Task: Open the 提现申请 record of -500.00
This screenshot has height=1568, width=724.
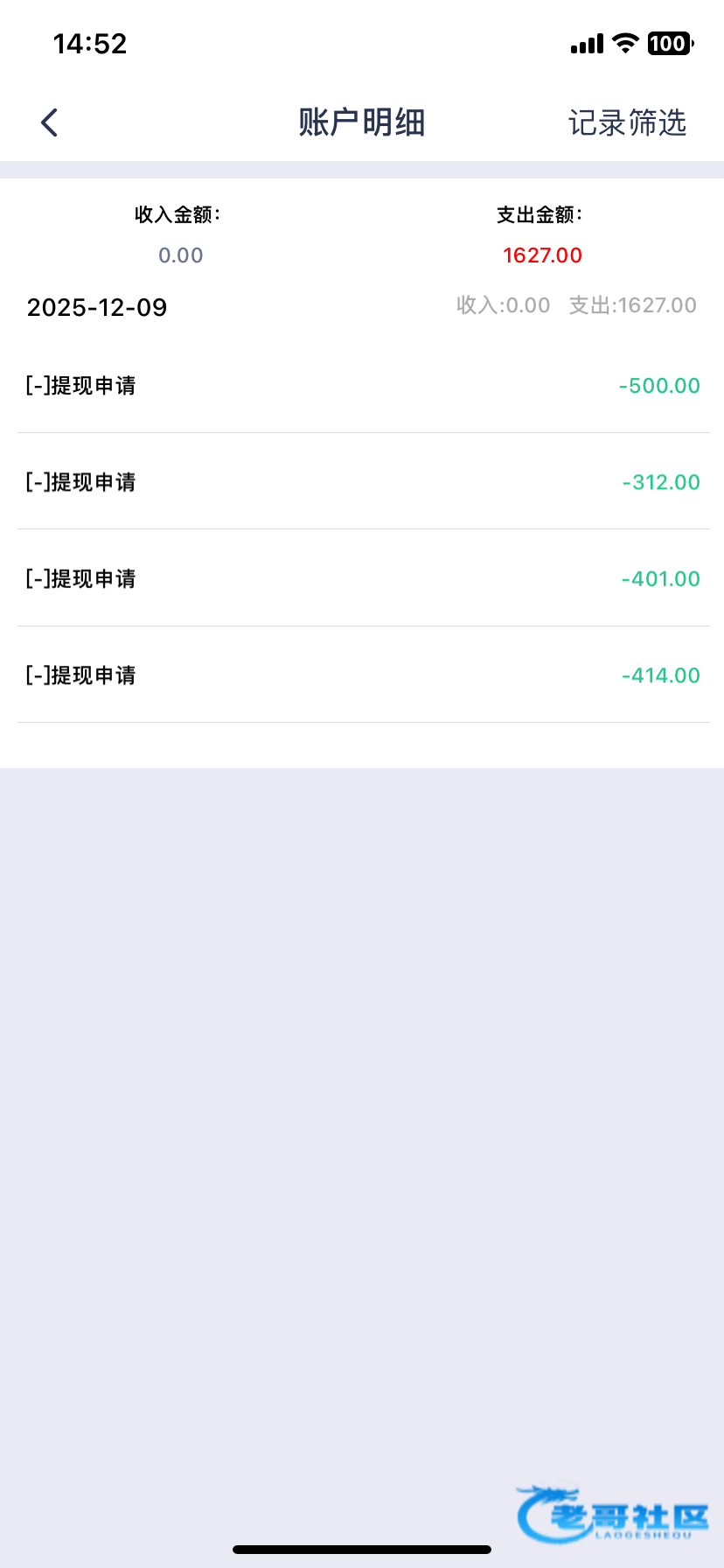Action: [362, 386]
